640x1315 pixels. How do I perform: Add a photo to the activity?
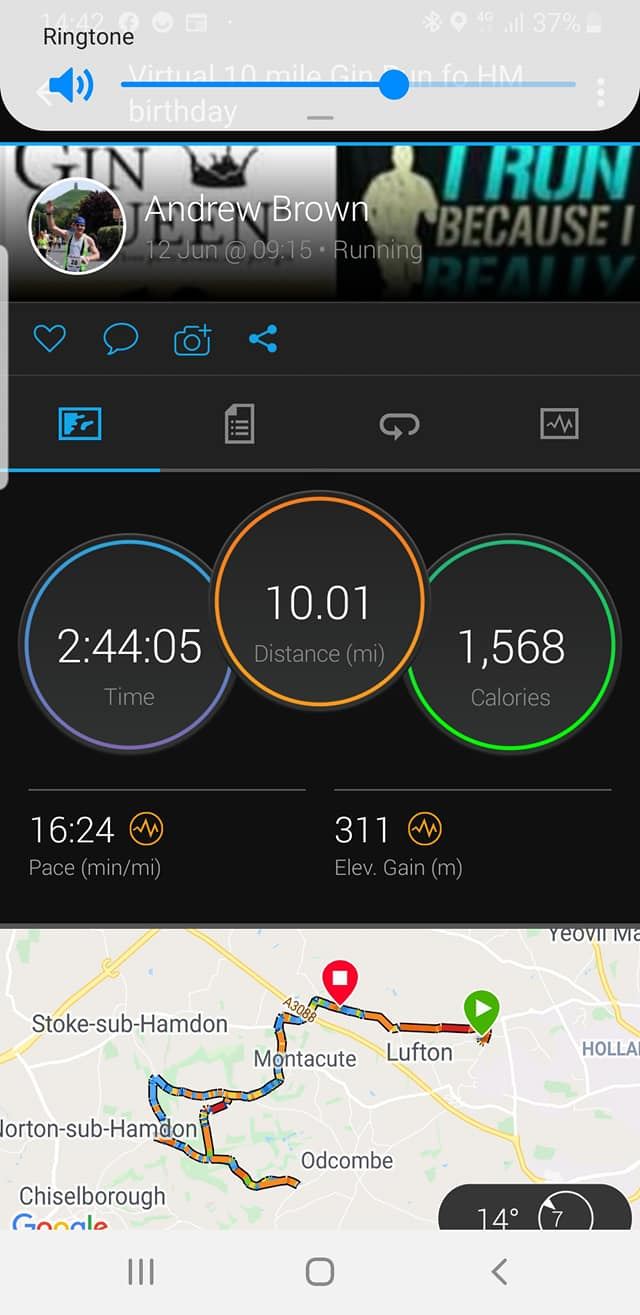[192, 340]
